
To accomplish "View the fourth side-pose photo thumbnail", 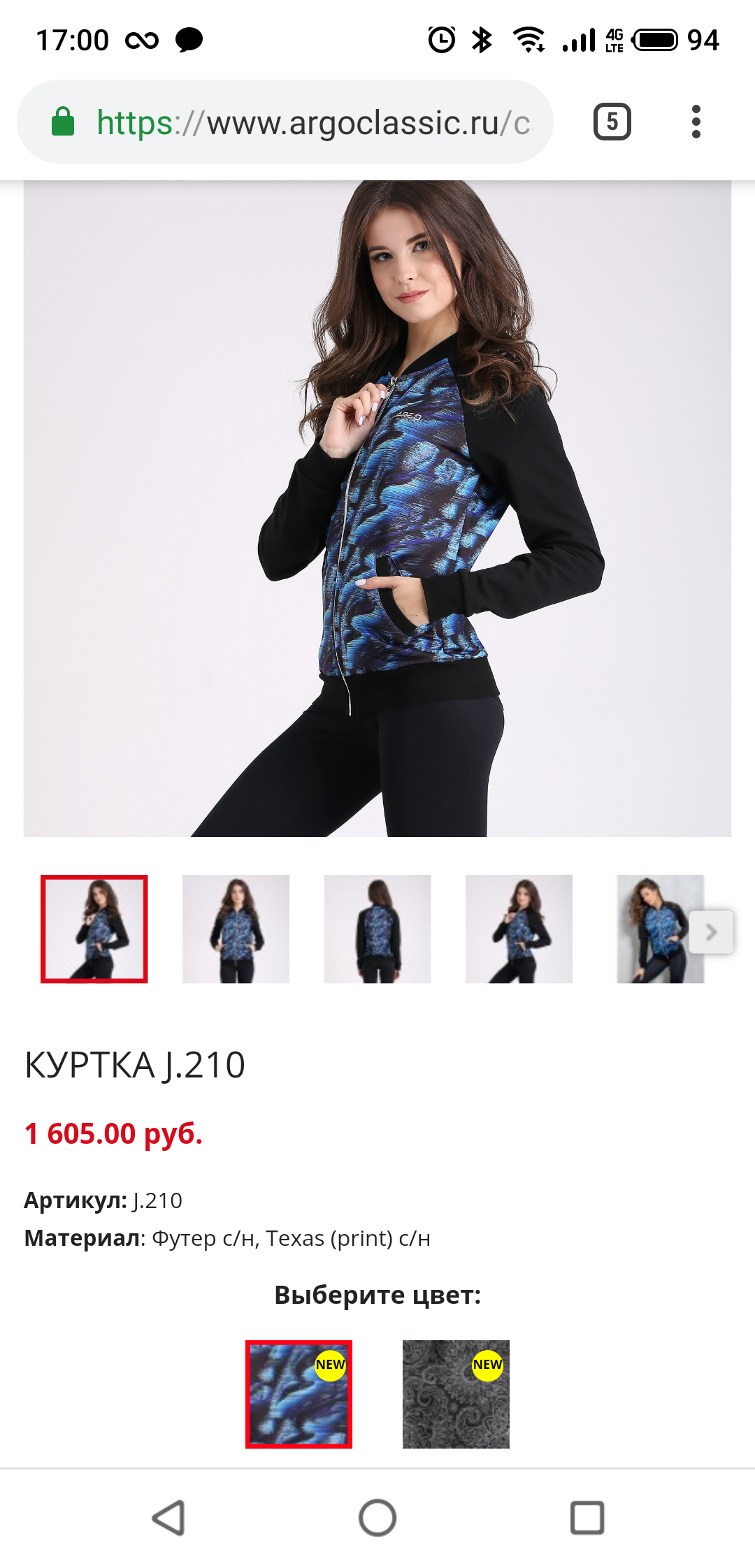I will coord(519,929).
